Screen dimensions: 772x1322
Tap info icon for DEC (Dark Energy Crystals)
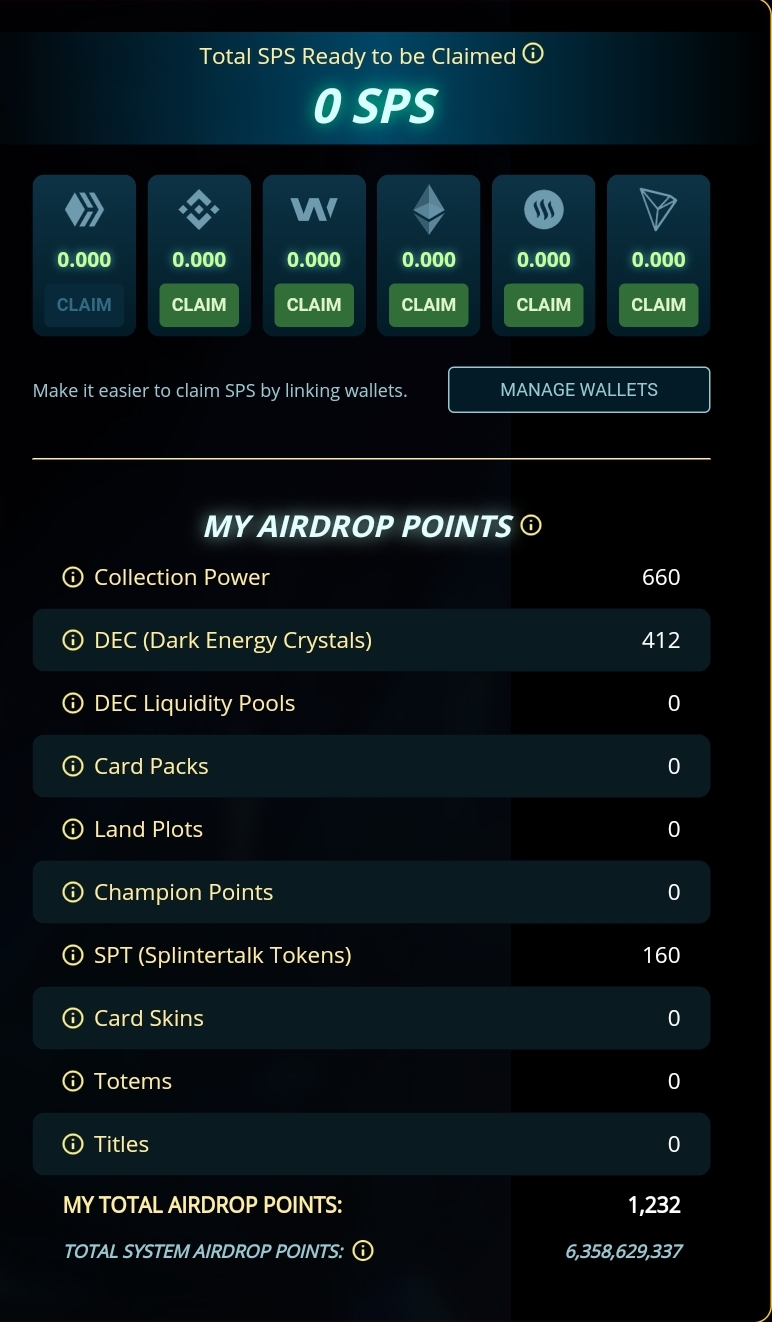coord(73,640)
